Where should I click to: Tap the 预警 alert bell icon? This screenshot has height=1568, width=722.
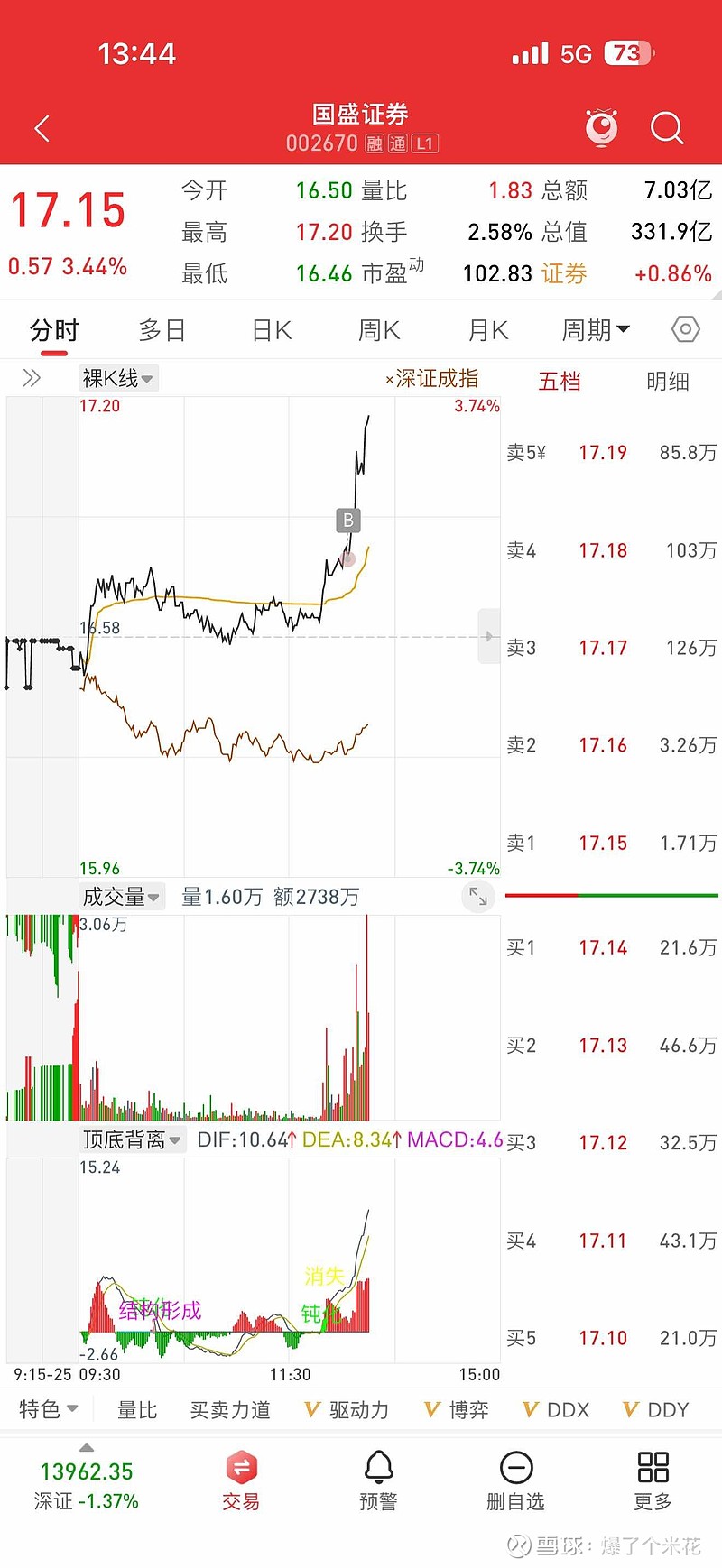379,1477
